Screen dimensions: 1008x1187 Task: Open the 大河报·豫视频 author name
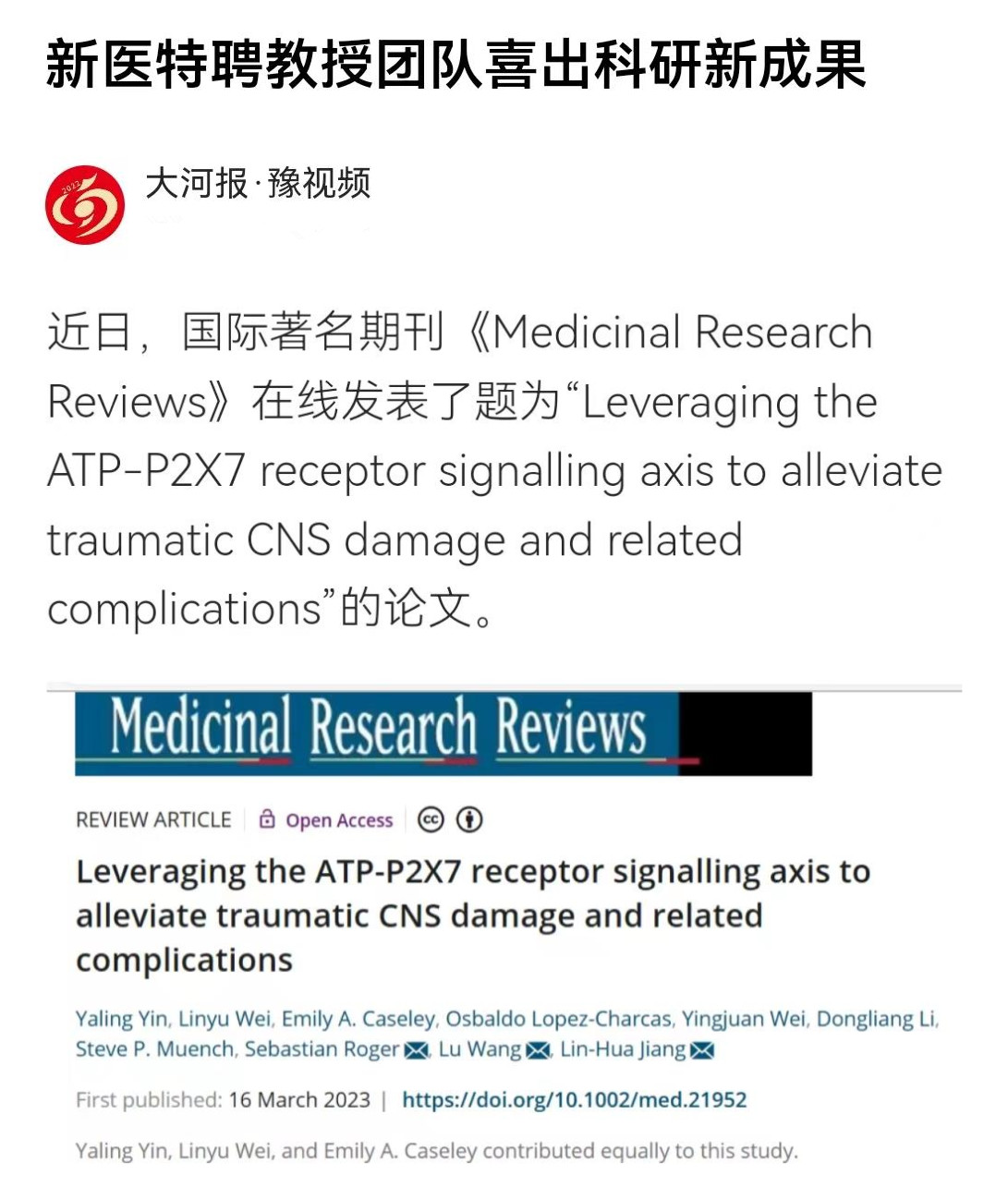[258, 183]
